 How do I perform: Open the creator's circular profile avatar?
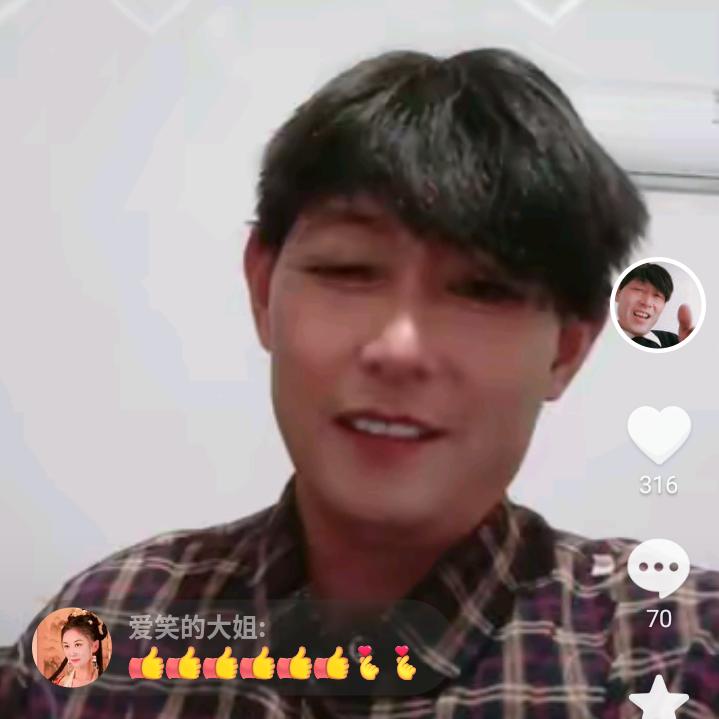[657, 305]
